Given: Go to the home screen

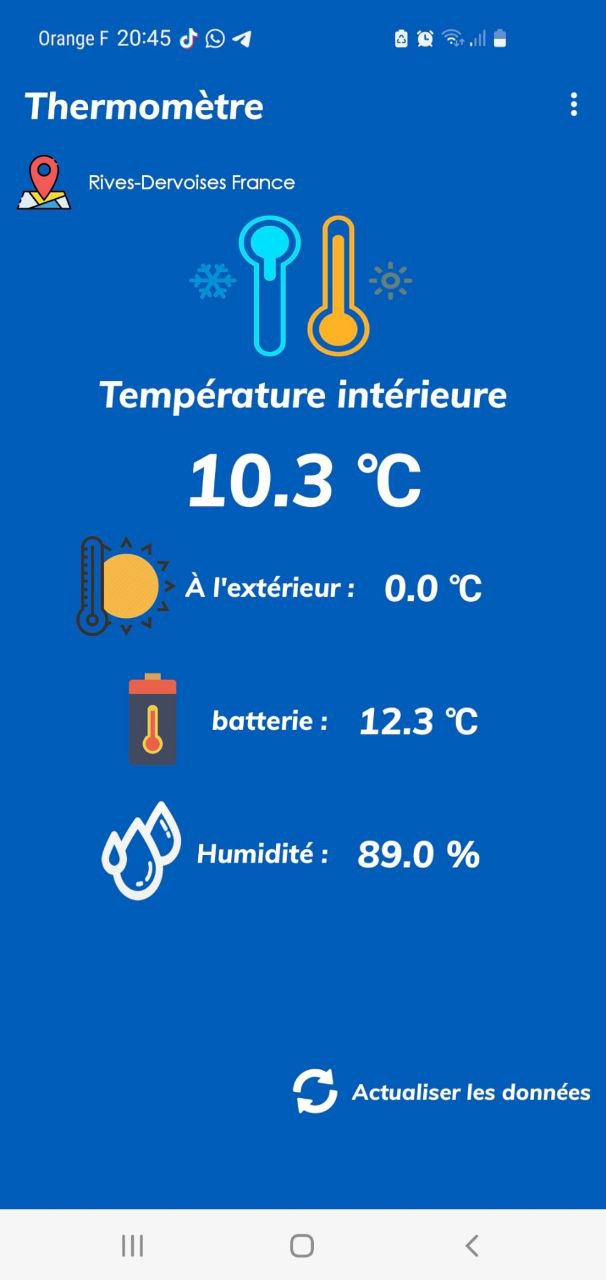Looking at the screenshot, I should pyautogui.click(x=302, y=1245).
